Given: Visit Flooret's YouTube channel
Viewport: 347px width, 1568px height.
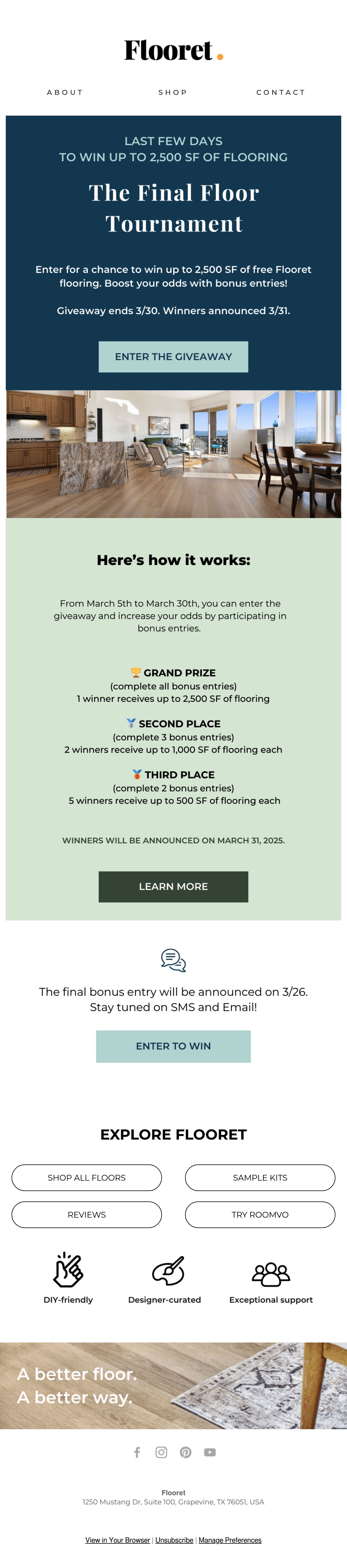Looking at the screenshot, I should (x=210, y=1452).
